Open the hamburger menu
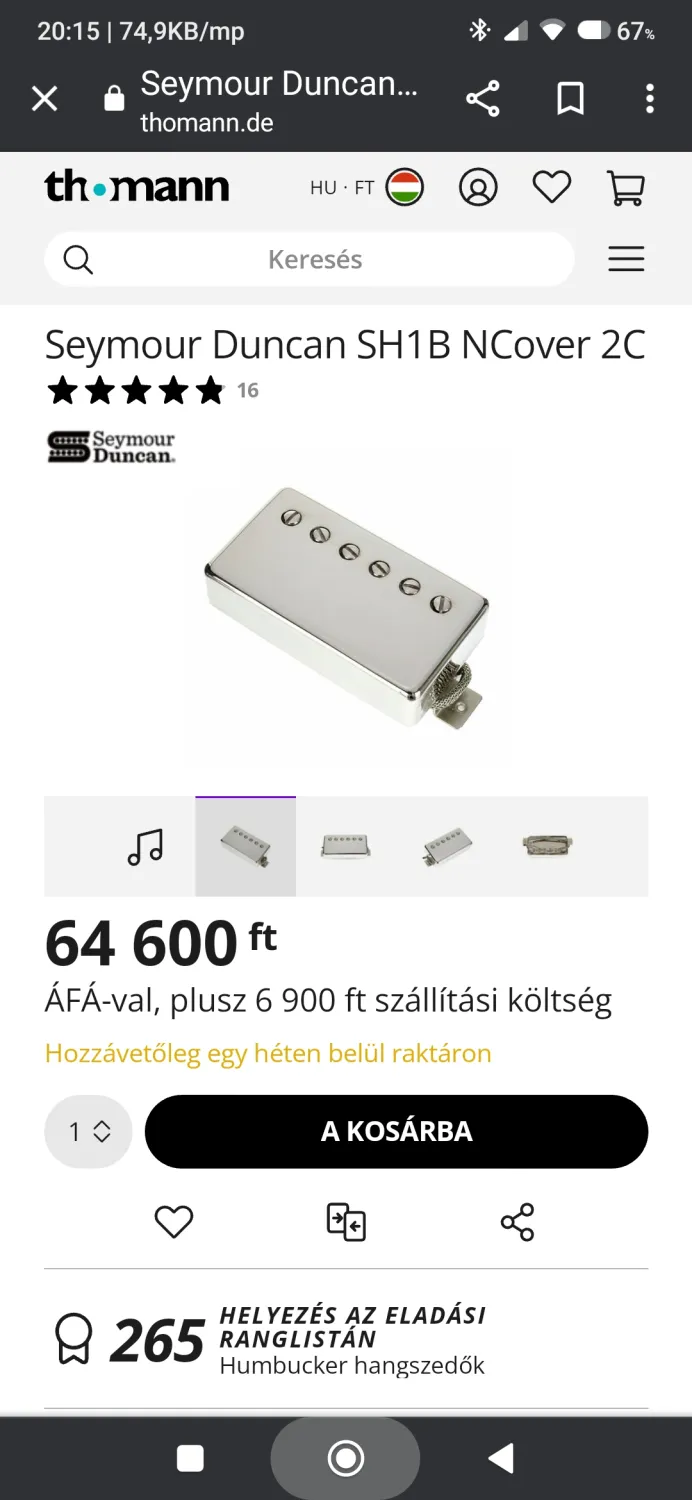Screen dimensions: 692x1500 (x=626, y=260)
